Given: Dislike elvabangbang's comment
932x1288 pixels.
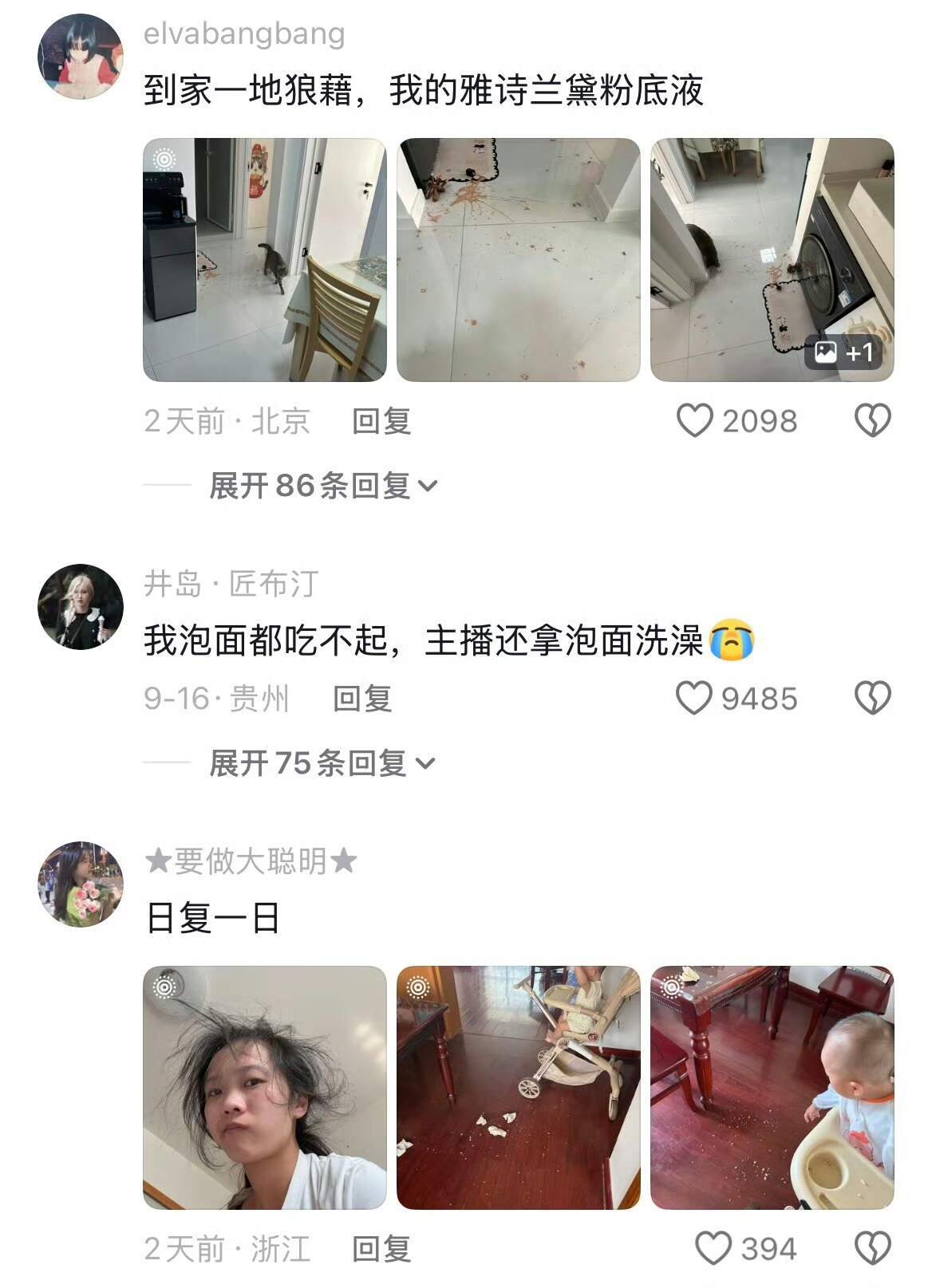Looking at the screenshot, I should tap(873, 420).
